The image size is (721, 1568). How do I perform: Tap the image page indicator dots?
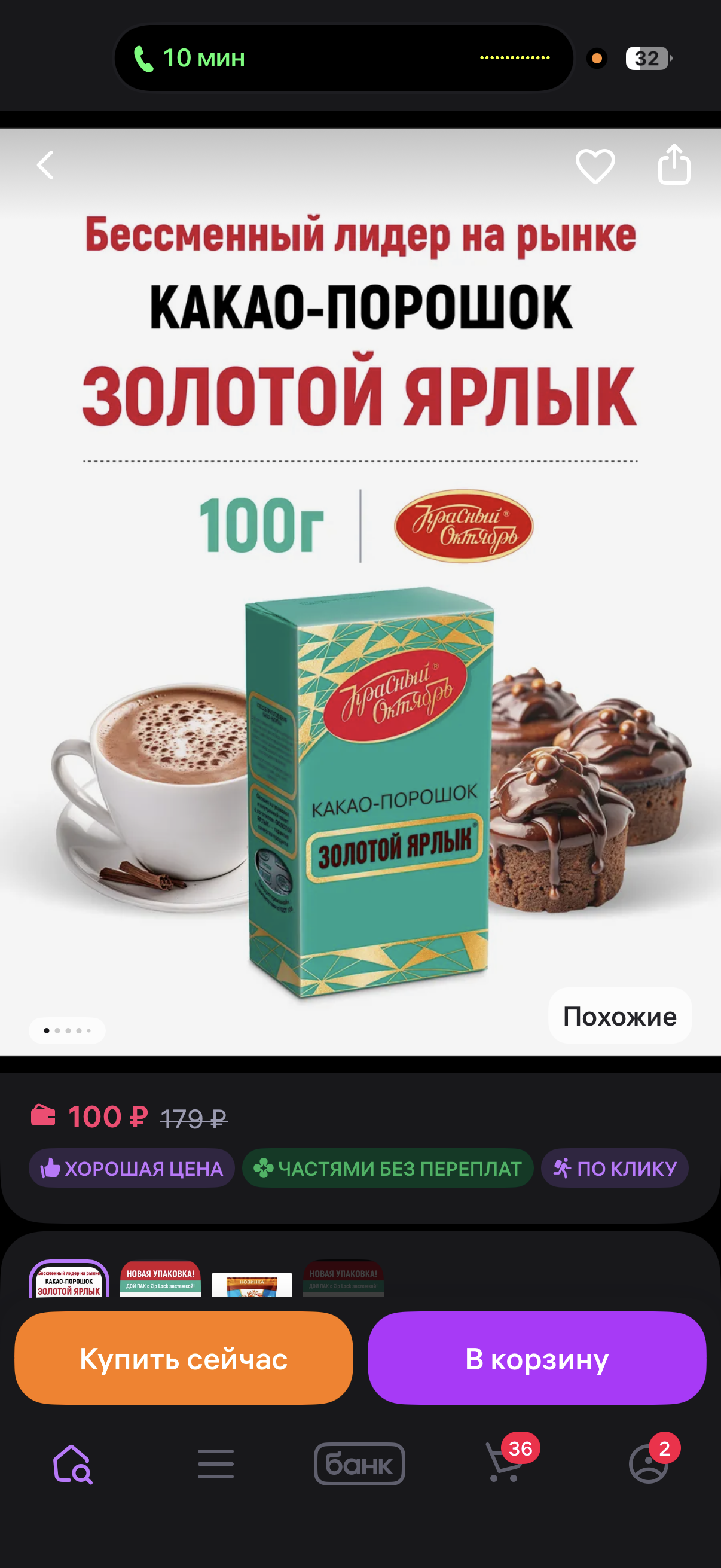click(67, 1030)
